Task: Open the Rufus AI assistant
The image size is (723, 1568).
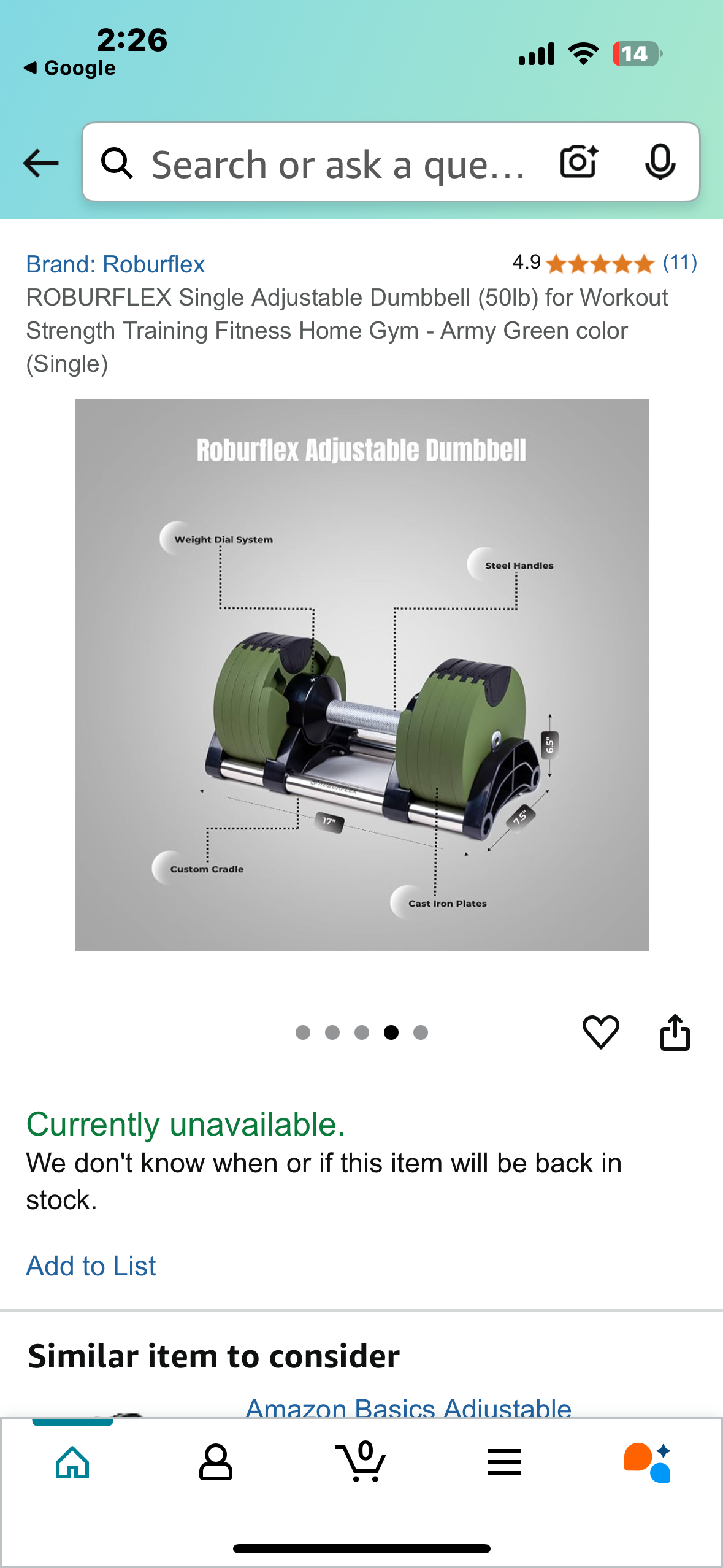Action: coord(648,1462)
